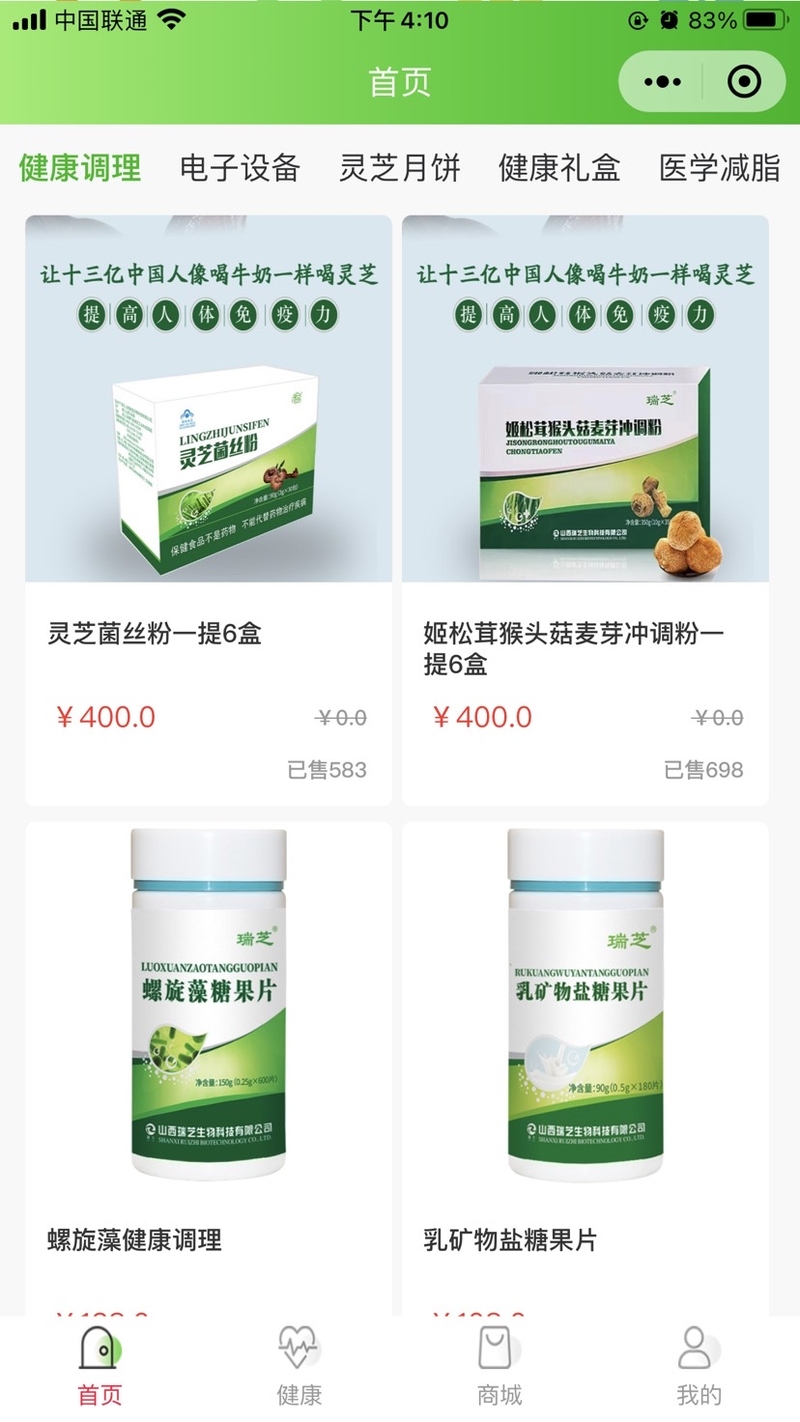
Task: Switch to the 健康 bottom tab
Action: point(299,1365)
